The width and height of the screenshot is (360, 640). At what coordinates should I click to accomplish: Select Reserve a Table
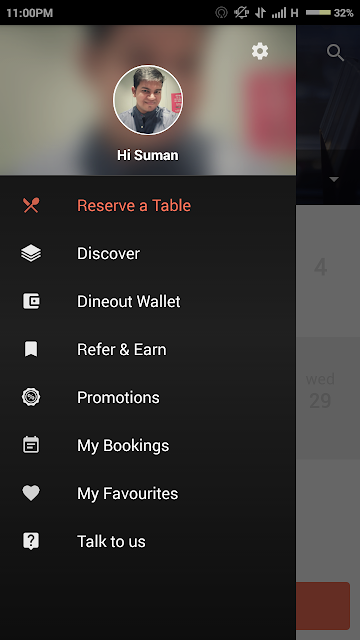point(148,205)
